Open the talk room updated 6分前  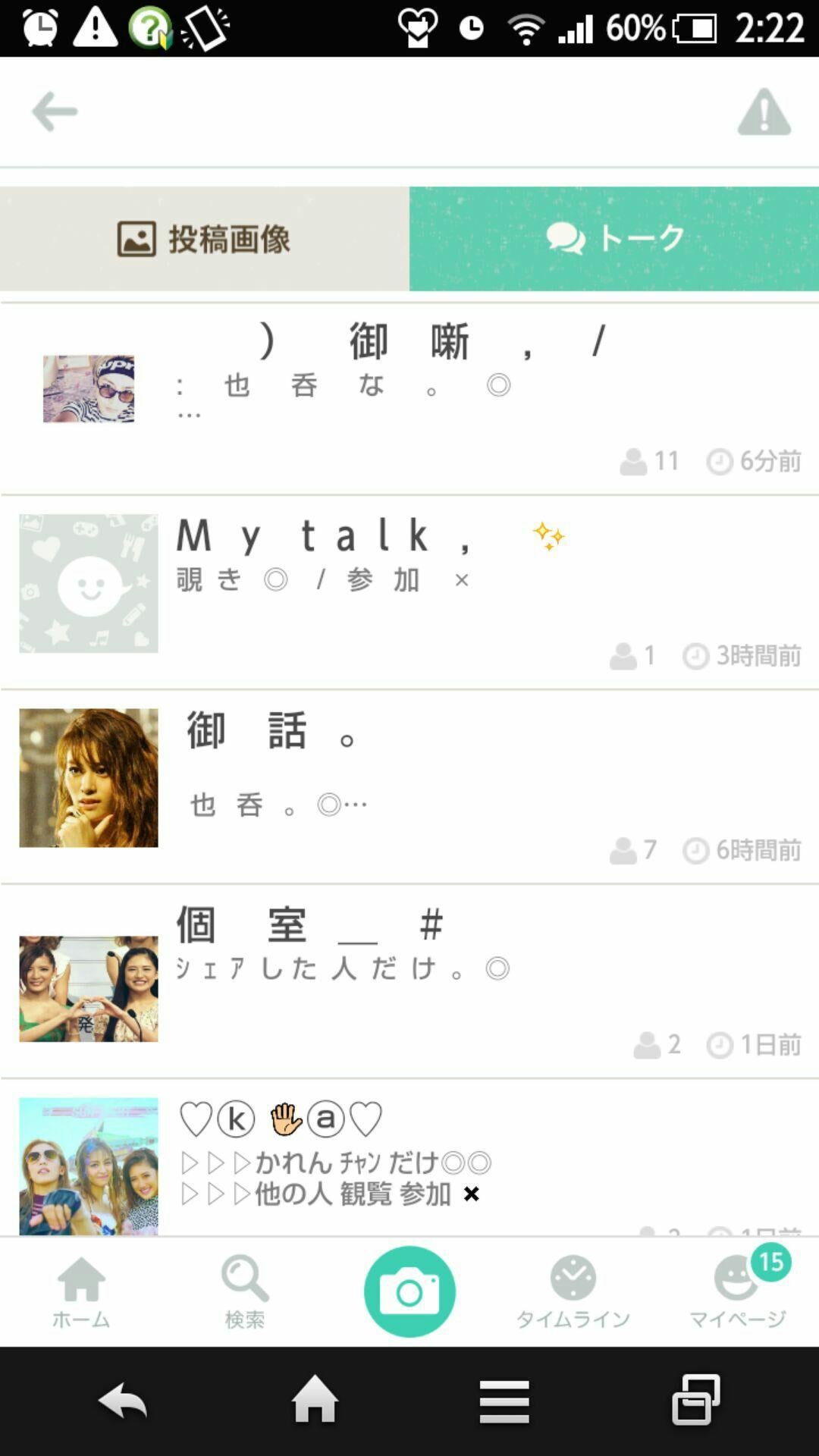(x=409, y=399)
